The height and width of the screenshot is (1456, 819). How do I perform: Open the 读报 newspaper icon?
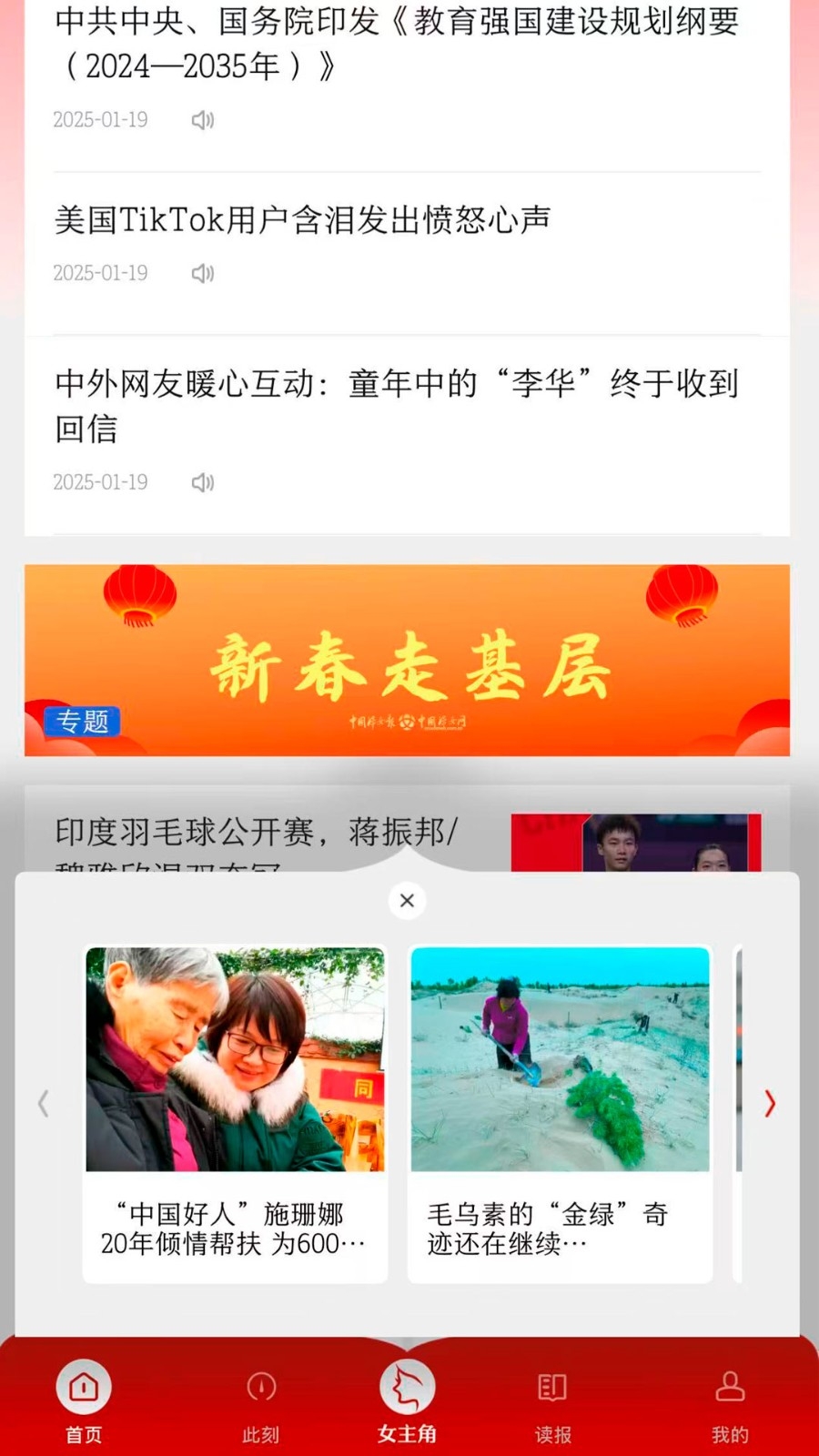click(x=551, y=1386)
